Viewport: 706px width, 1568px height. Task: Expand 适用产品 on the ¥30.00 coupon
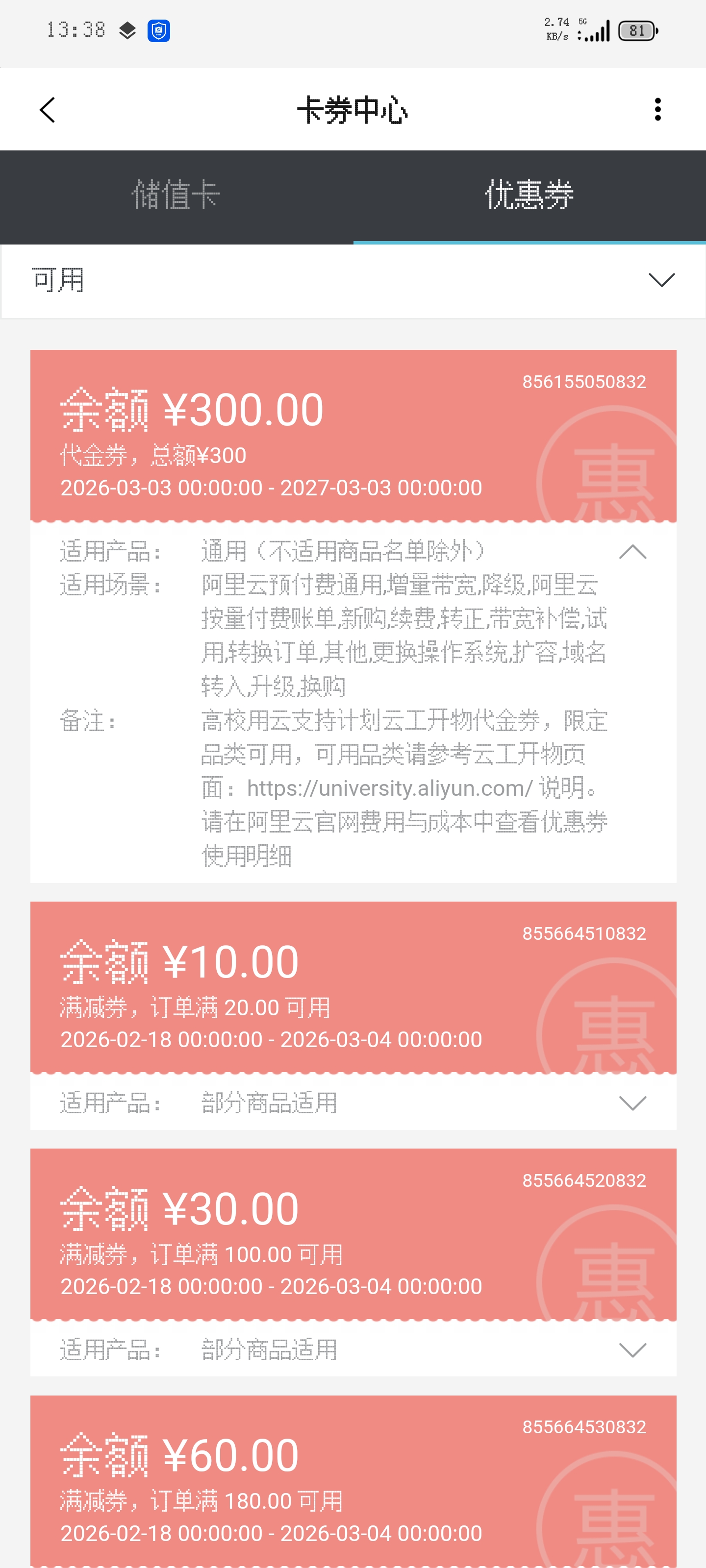pyautogui.click(x=633, y=1350)
